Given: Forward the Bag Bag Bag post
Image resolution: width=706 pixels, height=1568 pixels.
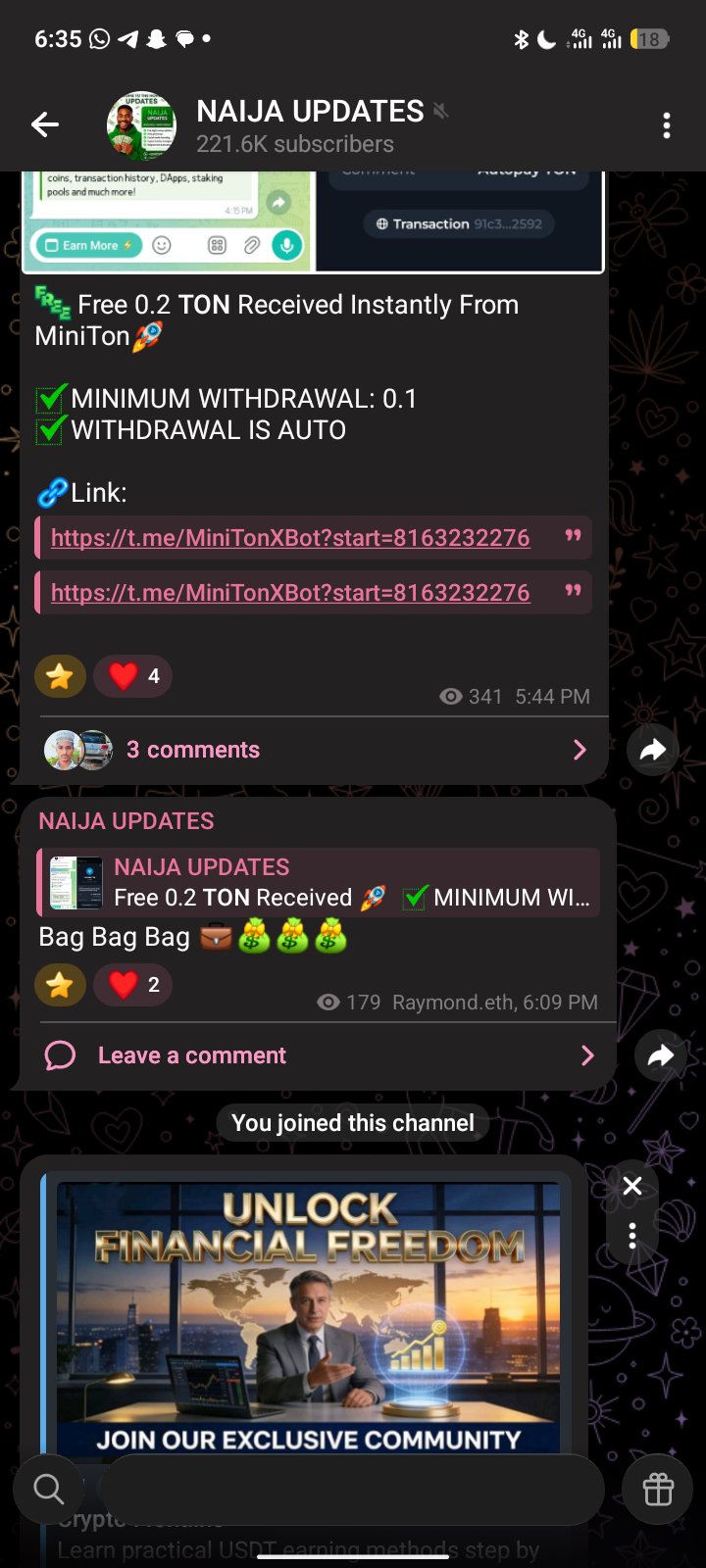Looking at the screenshot, I should click(x=661, y=1055).
